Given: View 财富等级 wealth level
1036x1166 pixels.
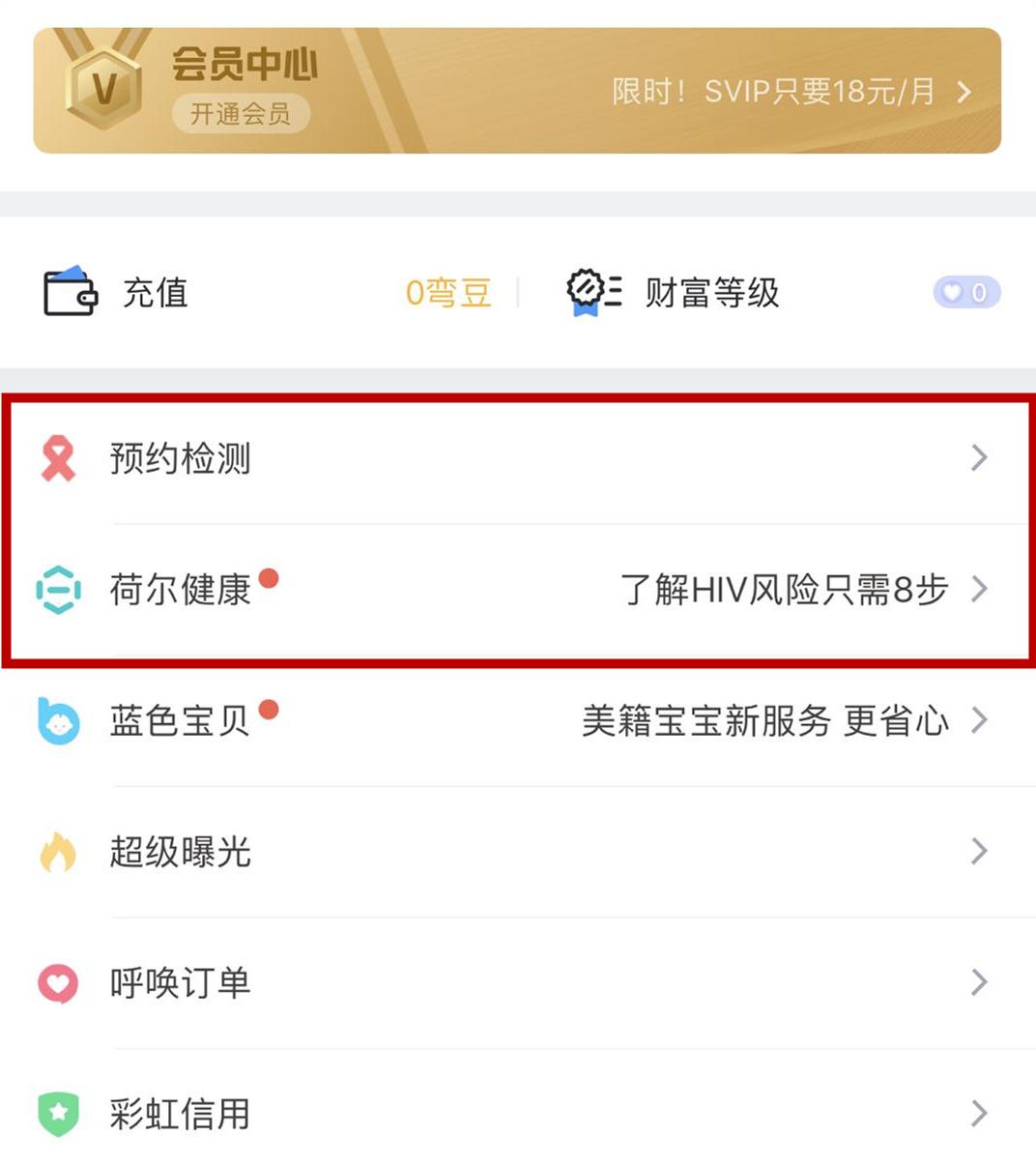Looking at the screenshot, I should click(x=711, y=292).
